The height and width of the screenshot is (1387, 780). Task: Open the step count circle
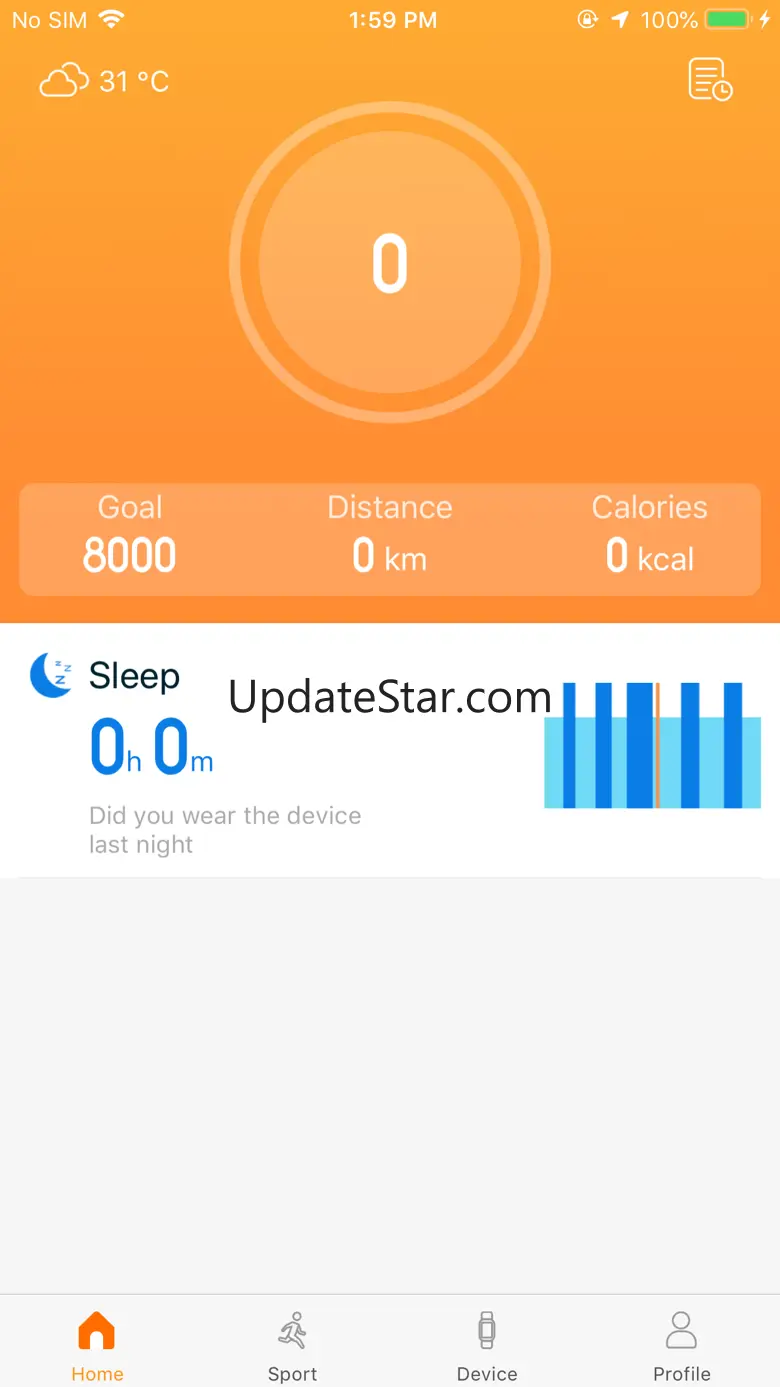point(390,263)
